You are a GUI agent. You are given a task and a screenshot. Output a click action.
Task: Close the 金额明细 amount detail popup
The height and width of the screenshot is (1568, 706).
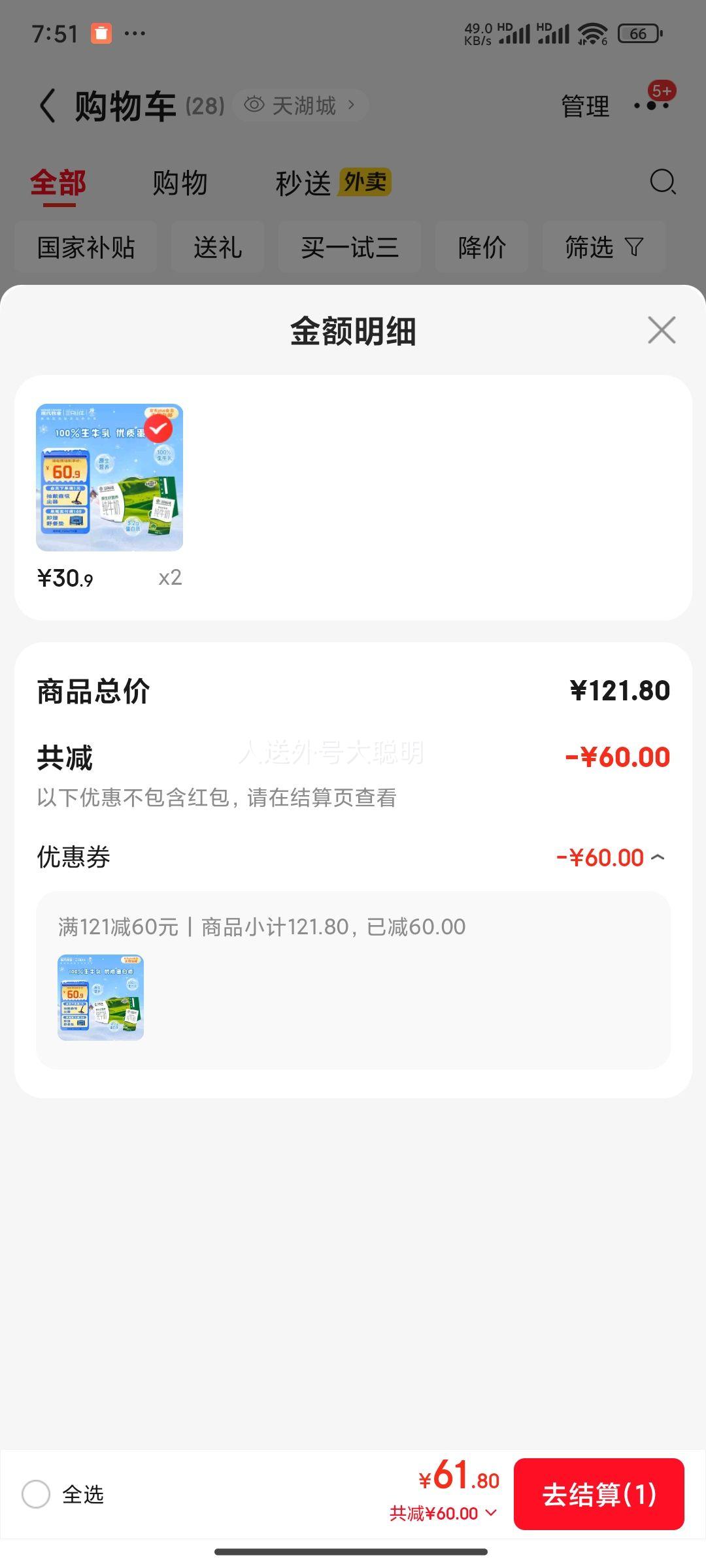point(662,330)
